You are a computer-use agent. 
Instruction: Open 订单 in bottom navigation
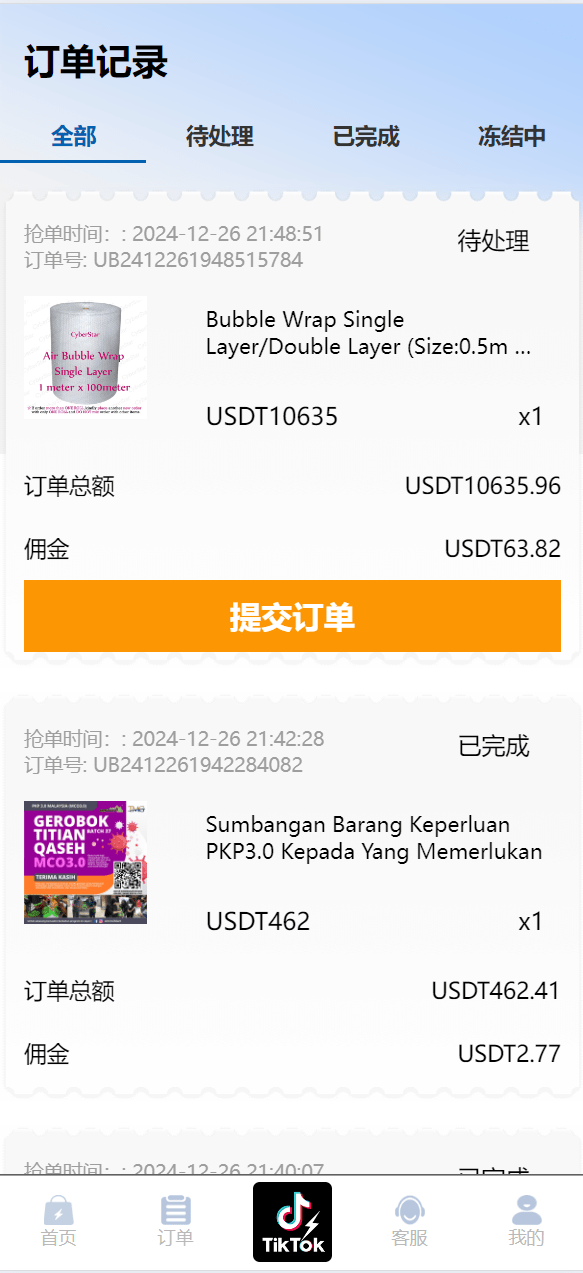coord(175,1221)
